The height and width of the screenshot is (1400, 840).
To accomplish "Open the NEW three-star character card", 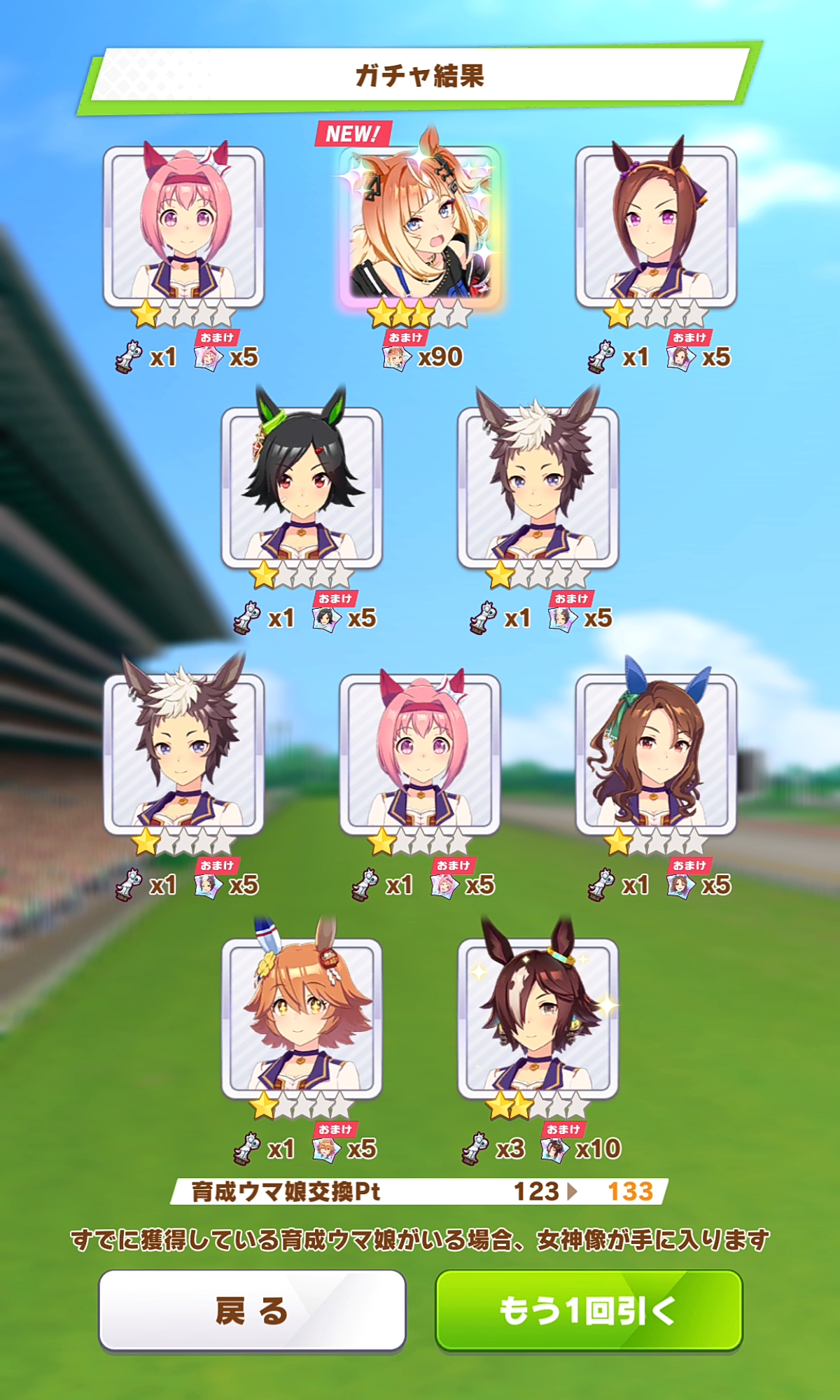I will click(420, 225).
